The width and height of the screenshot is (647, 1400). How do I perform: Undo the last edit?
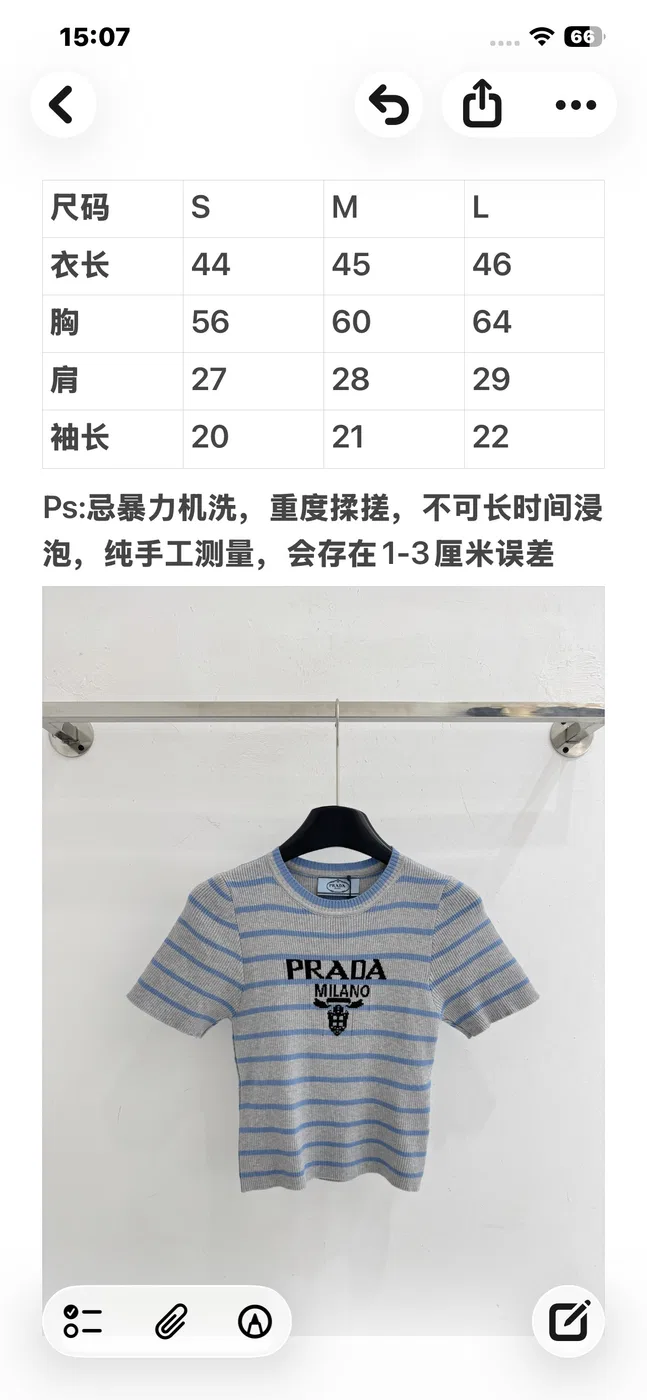[x=389, y=104]
